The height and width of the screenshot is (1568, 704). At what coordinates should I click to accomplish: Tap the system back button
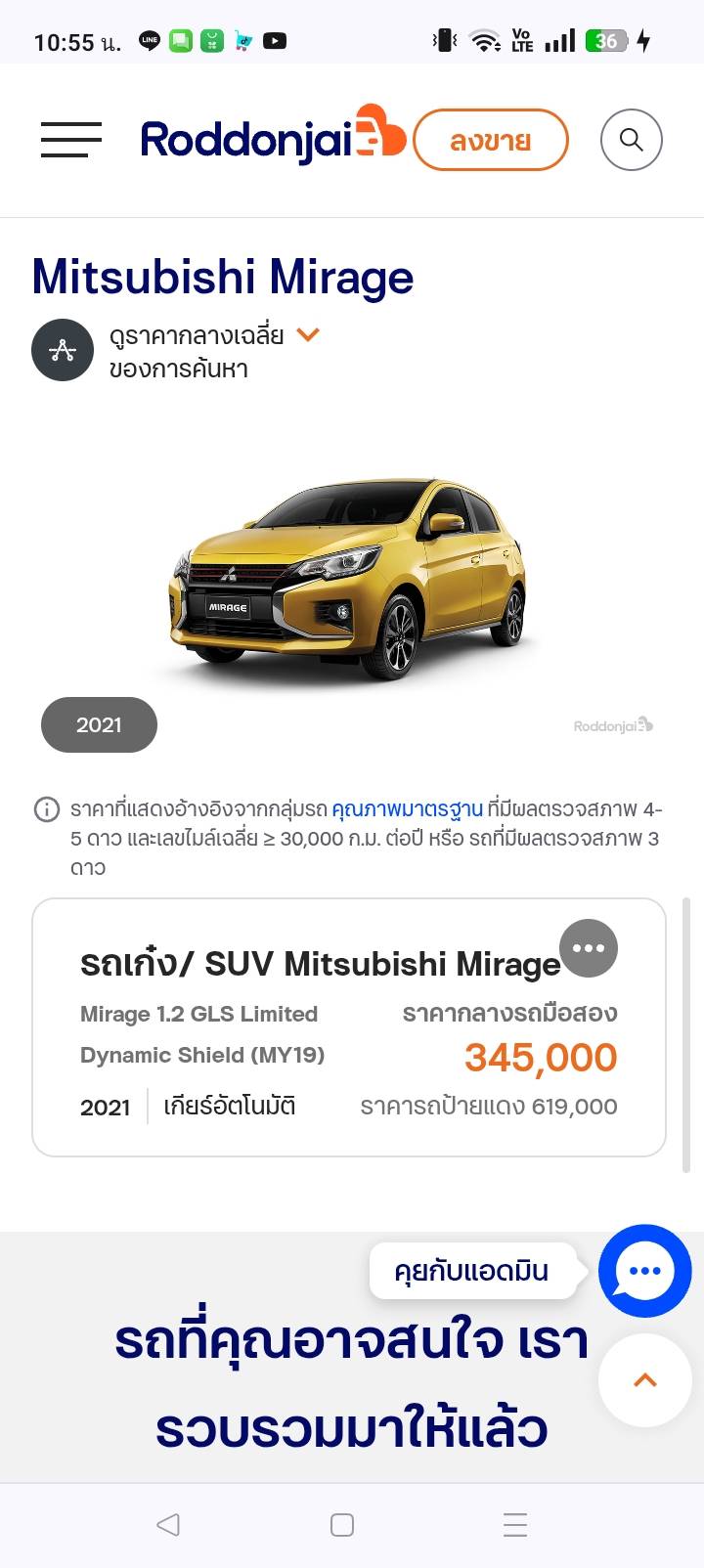tap(168, 1524)
